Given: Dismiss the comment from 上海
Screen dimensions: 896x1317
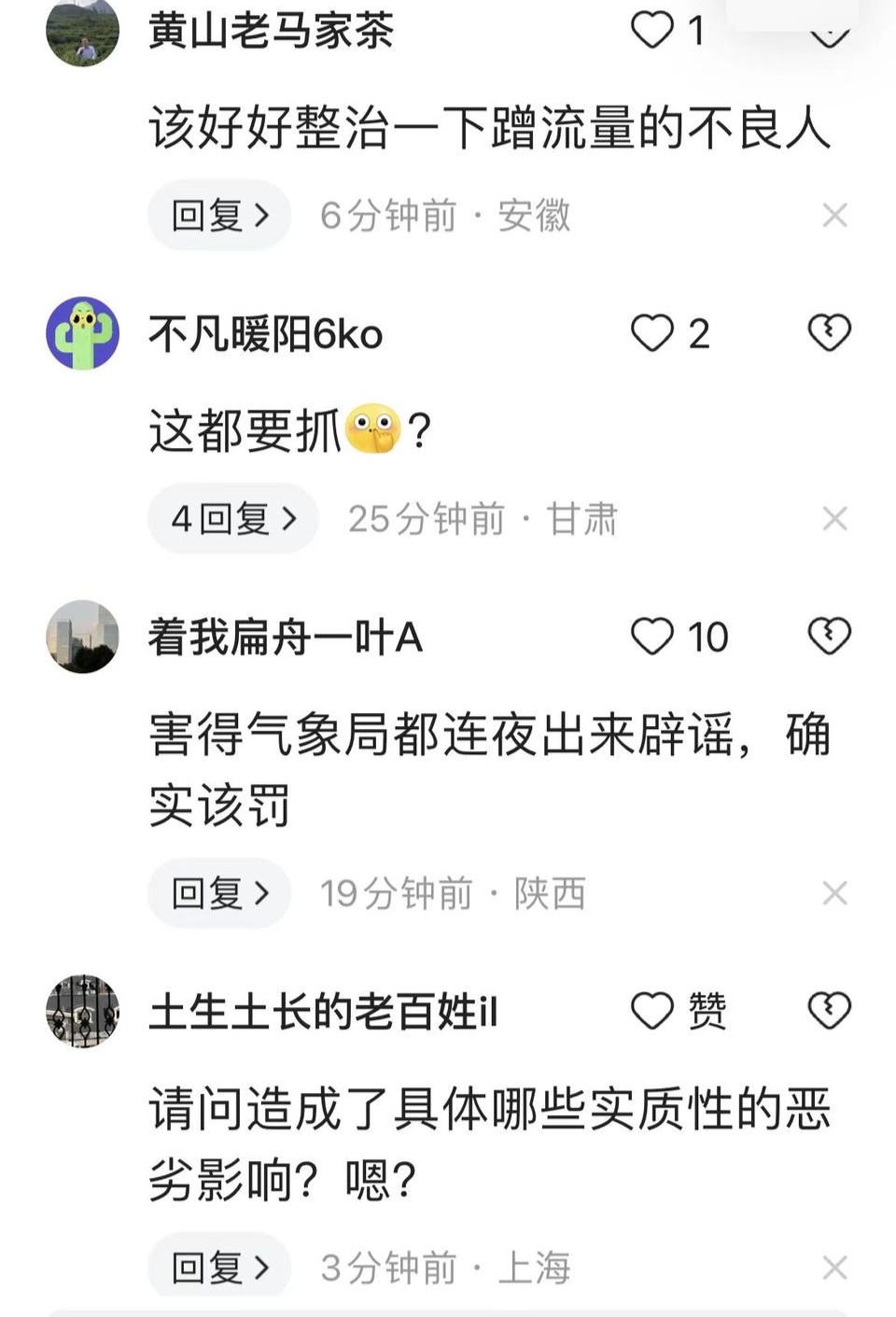Looking at the screenshot, I should [x=834, y=1268].
